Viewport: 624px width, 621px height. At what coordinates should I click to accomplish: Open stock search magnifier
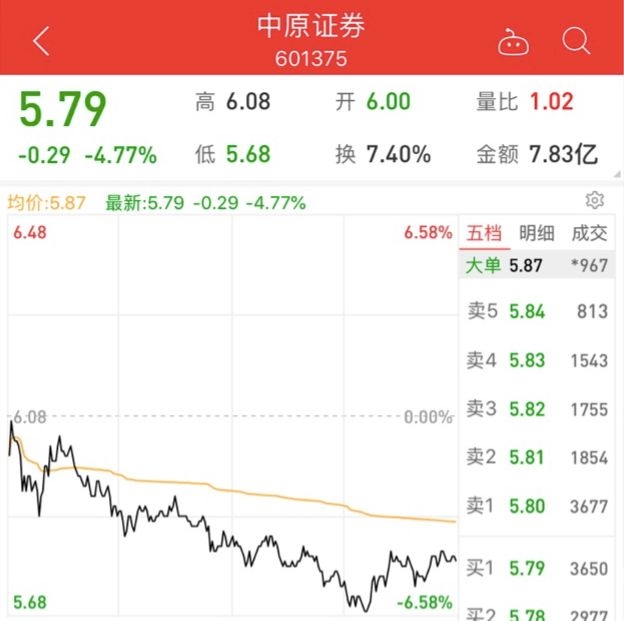click(x=577, y=41)
